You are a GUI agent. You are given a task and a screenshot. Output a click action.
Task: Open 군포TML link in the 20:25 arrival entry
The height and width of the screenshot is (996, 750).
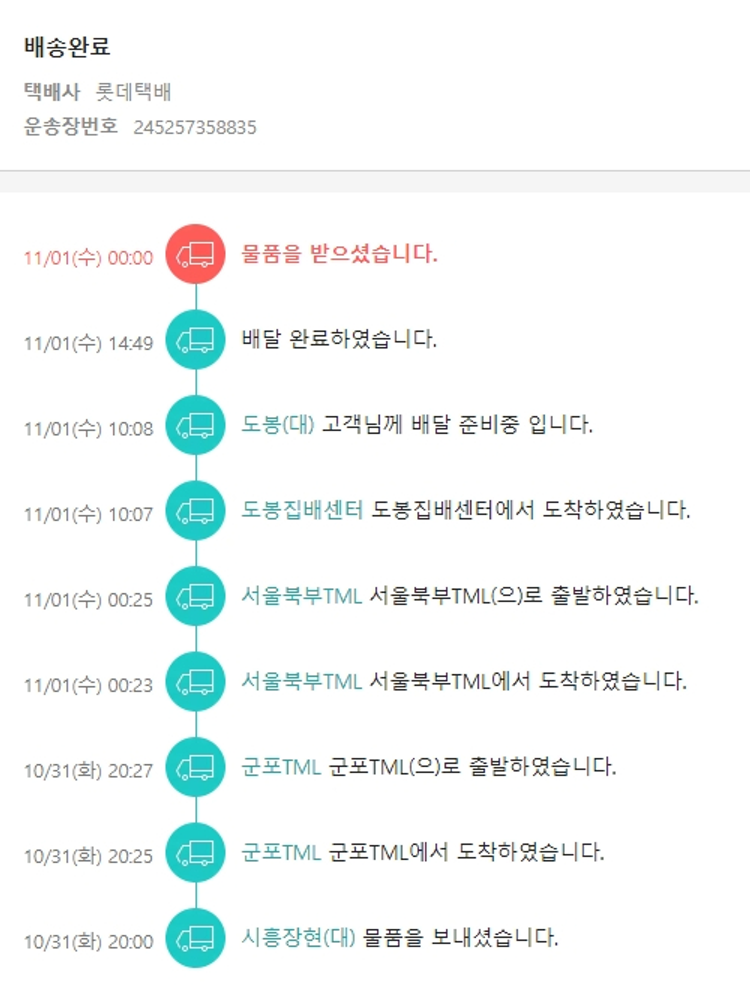pyautogui.click(x=281, y=852)
